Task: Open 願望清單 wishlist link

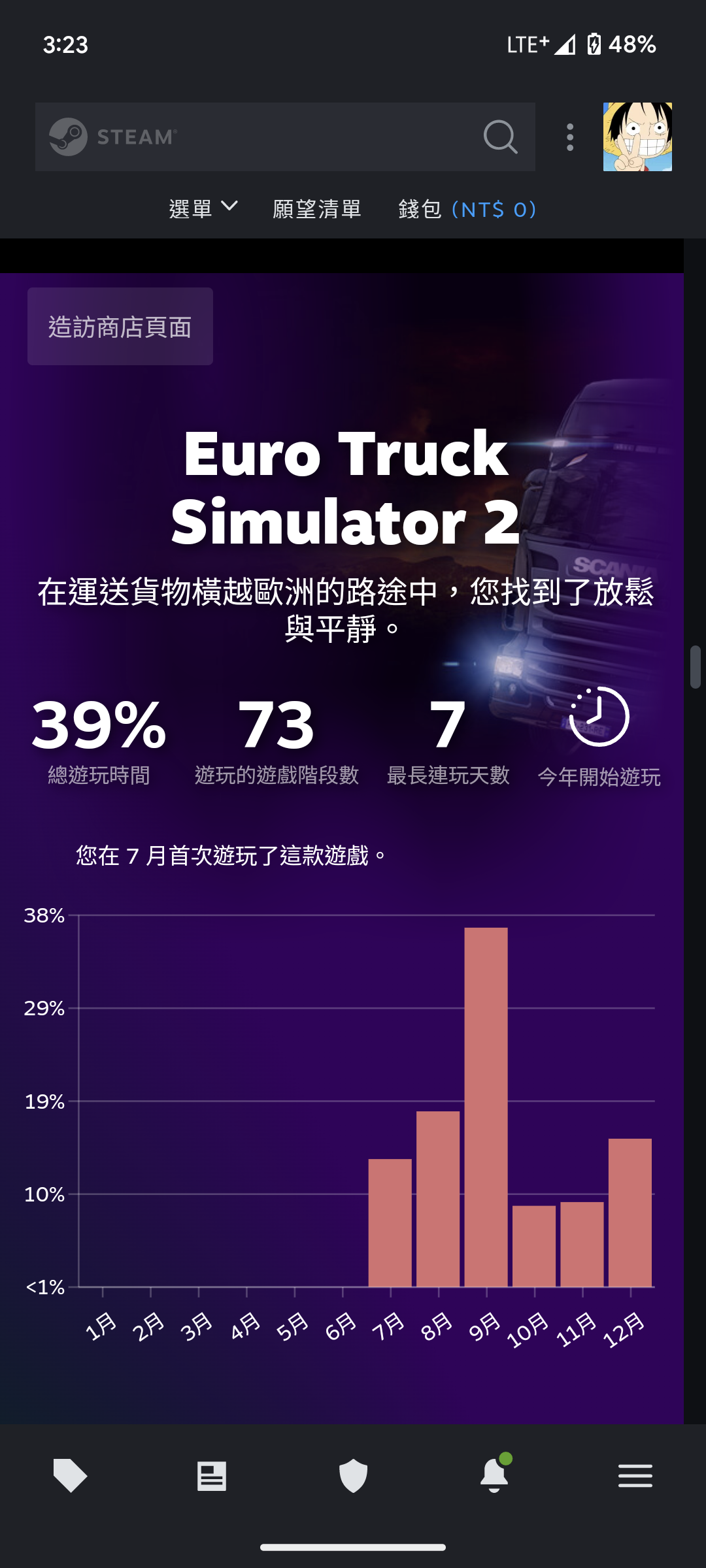Action: (x=317, y=209)
